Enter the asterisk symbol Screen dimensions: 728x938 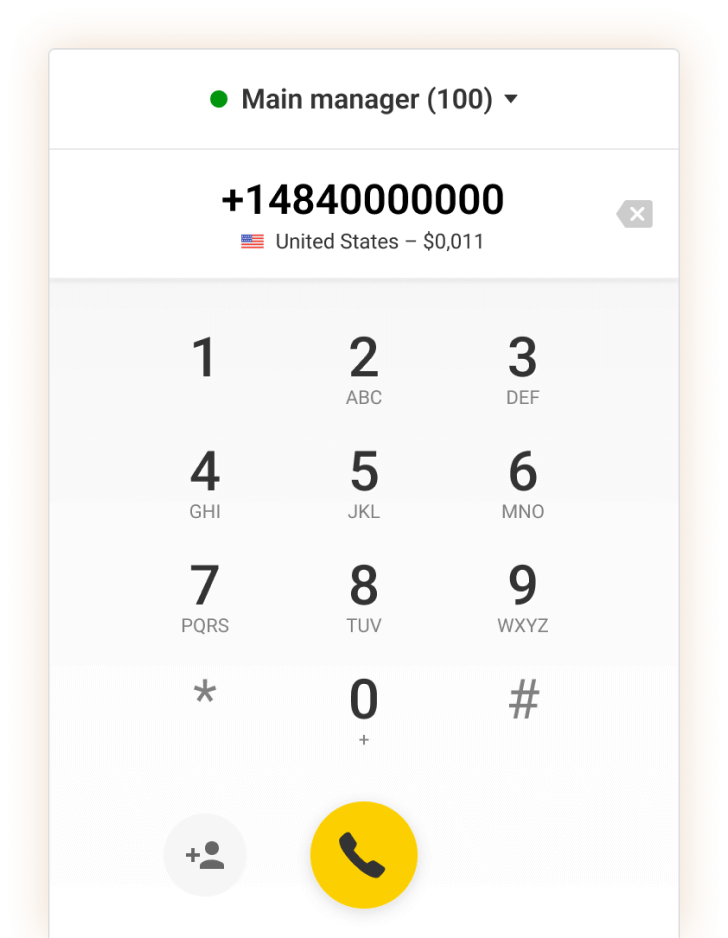[204, 697]
